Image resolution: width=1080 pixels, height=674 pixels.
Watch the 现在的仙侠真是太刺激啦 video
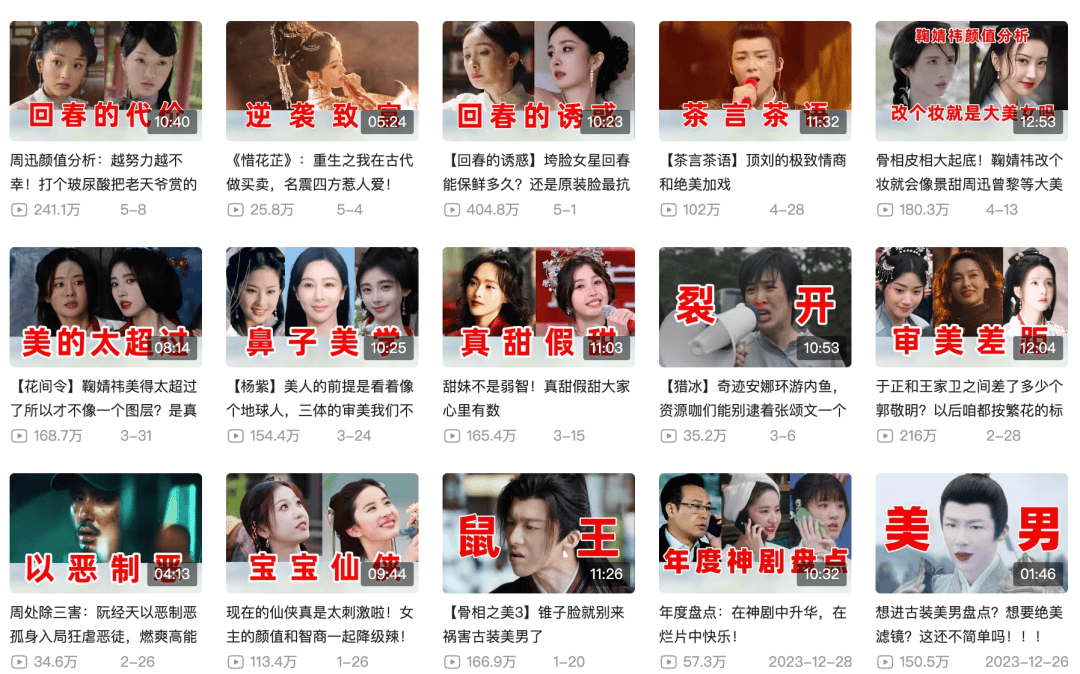pos(322,533)
